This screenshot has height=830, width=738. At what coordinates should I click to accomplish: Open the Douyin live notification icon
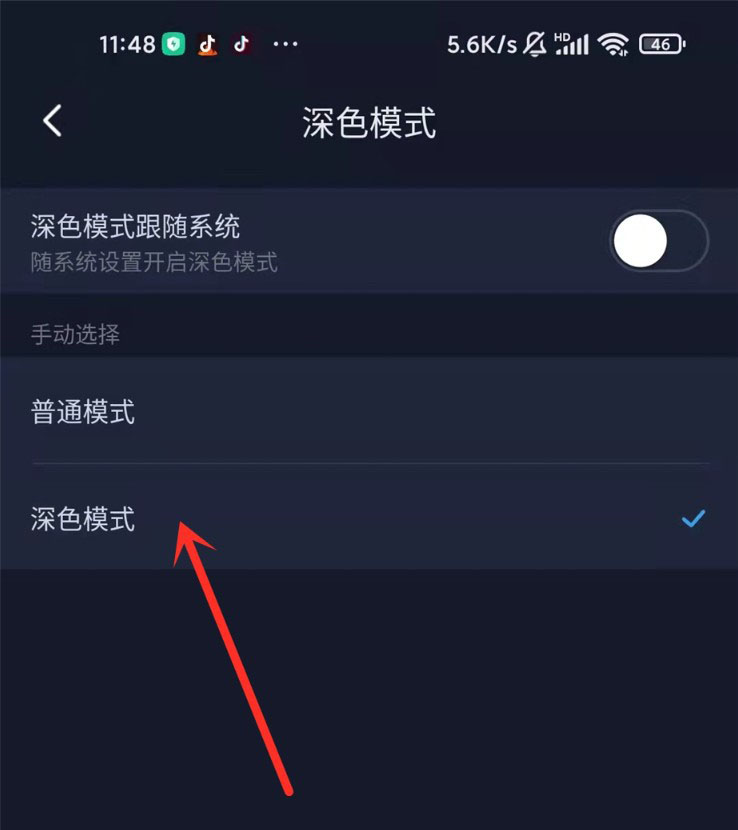pyautogui.click(x=208, y=44)
